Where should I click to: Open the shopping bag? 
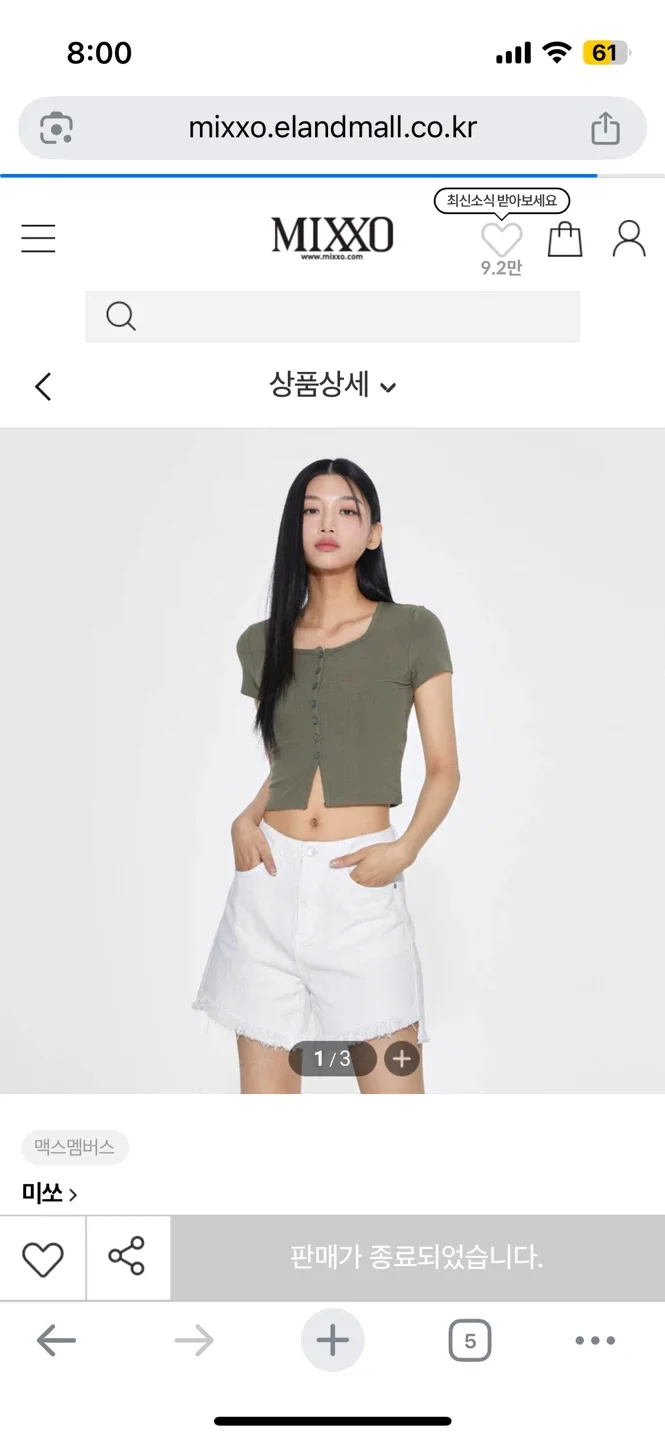click(x=565, y=239)
